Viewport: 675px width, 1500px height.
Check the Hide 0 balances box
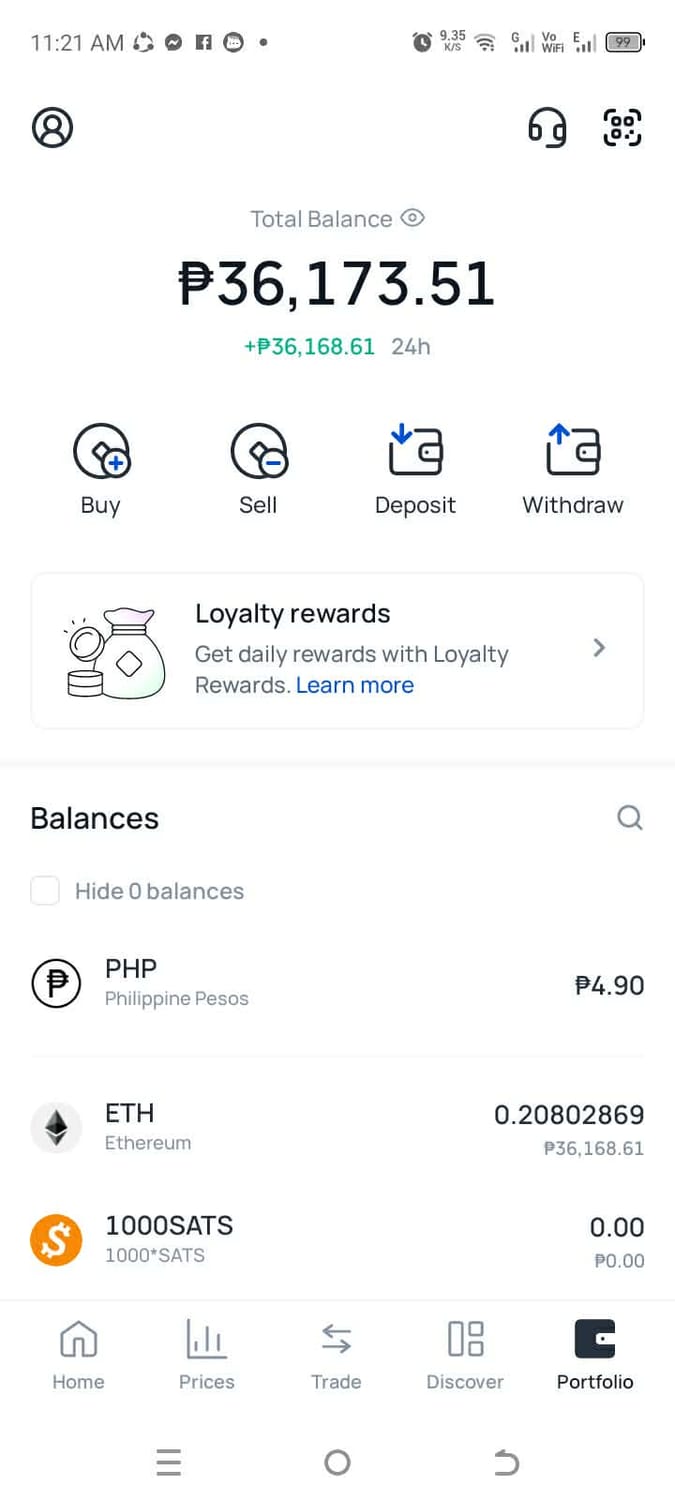[x=45, y=890]
